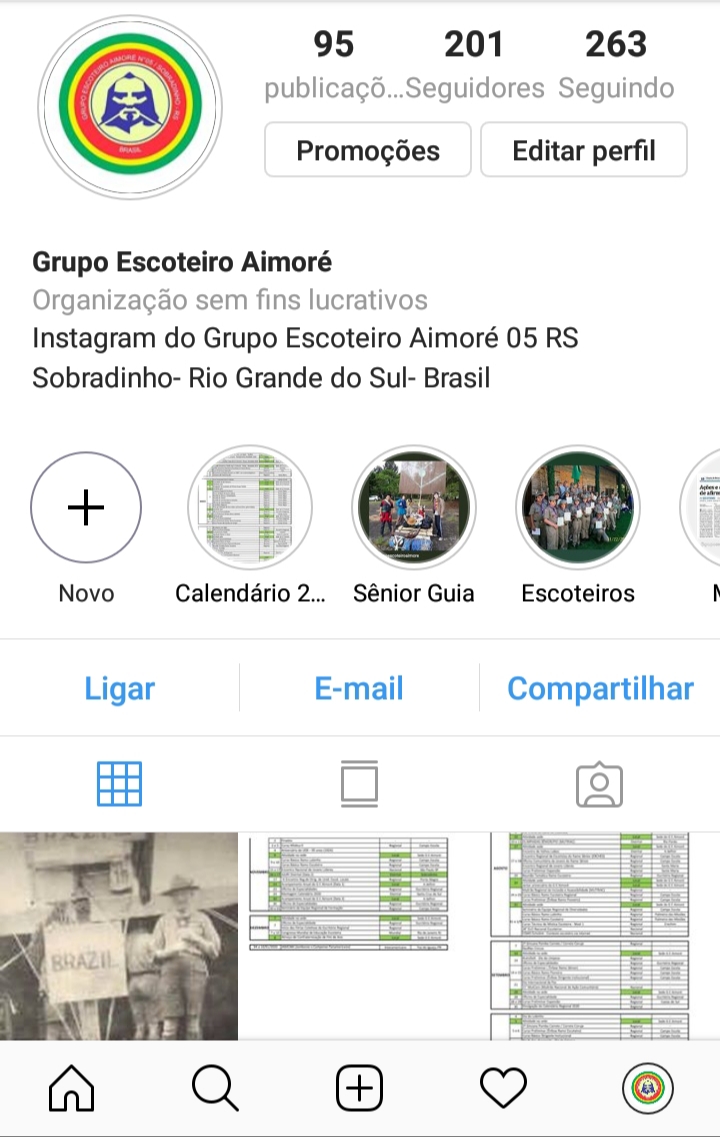Tap the Ligar contact button
This screenshot has width=720, height=1137.
[119, 688]
